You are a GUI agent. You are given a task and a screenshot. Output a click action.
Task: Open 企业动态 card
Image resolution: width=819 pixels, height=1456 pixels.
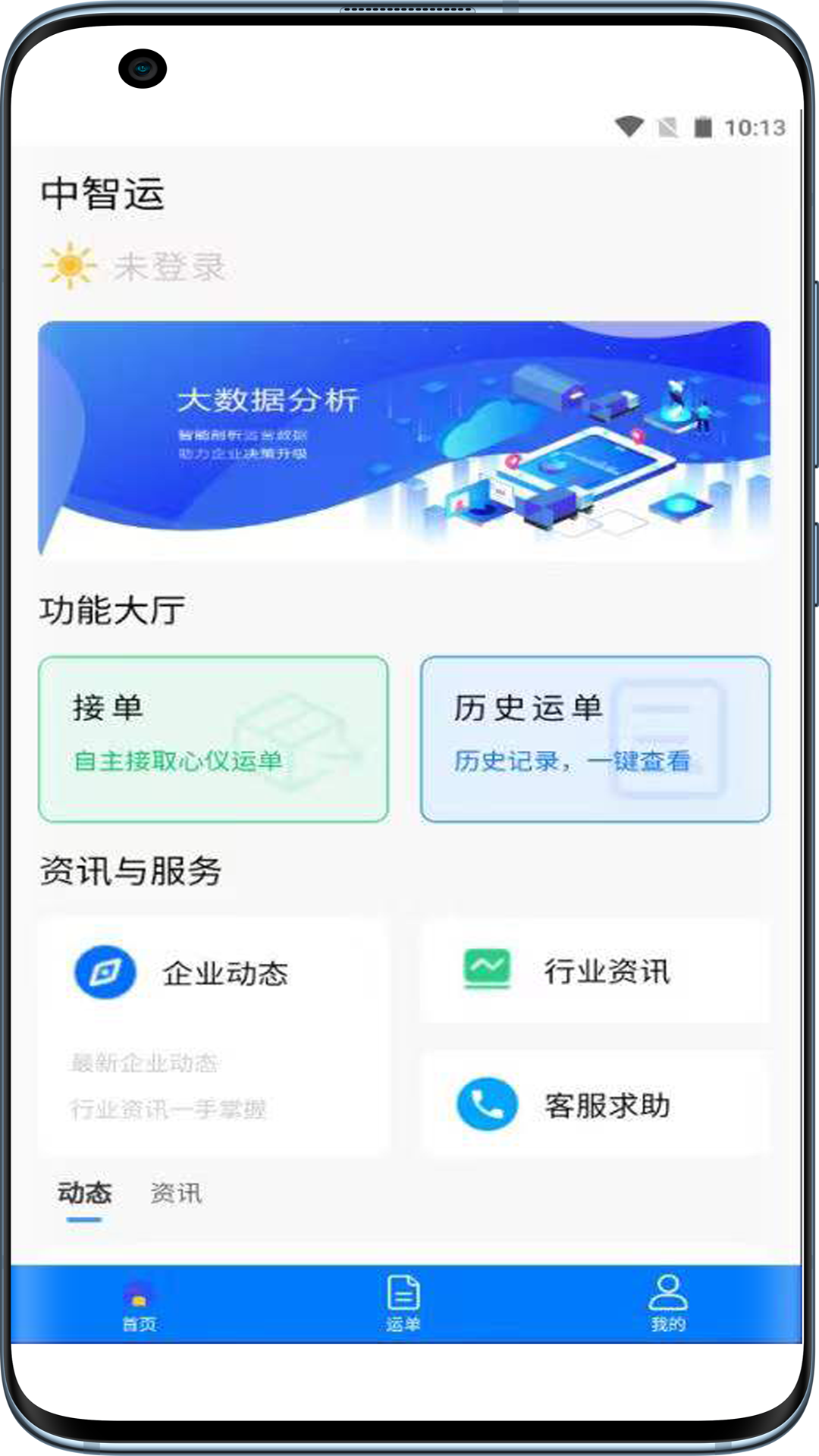(x=213, y=1035)
